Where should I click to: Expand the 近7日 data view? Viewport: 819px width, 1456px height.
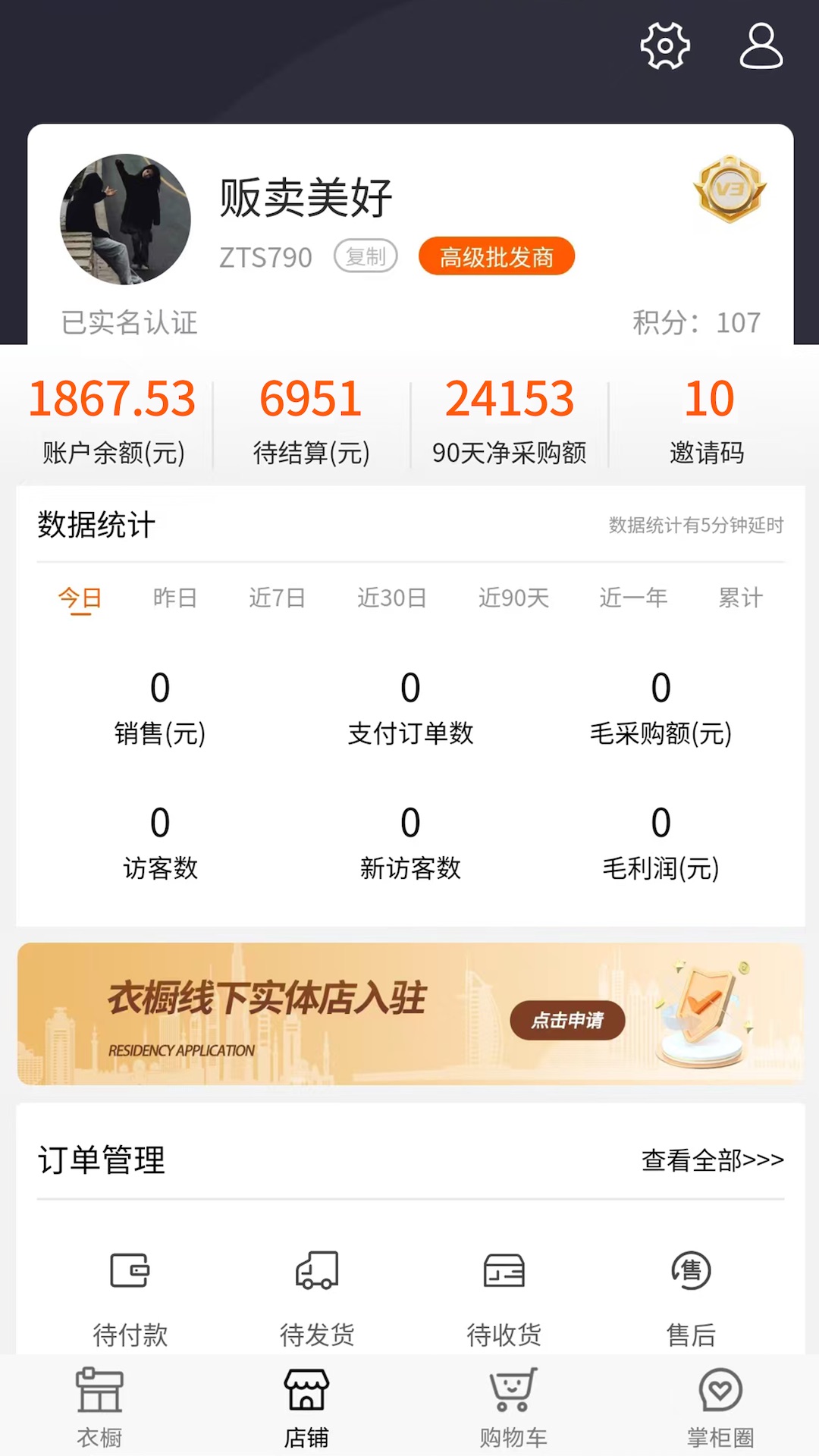pos(277,598)
